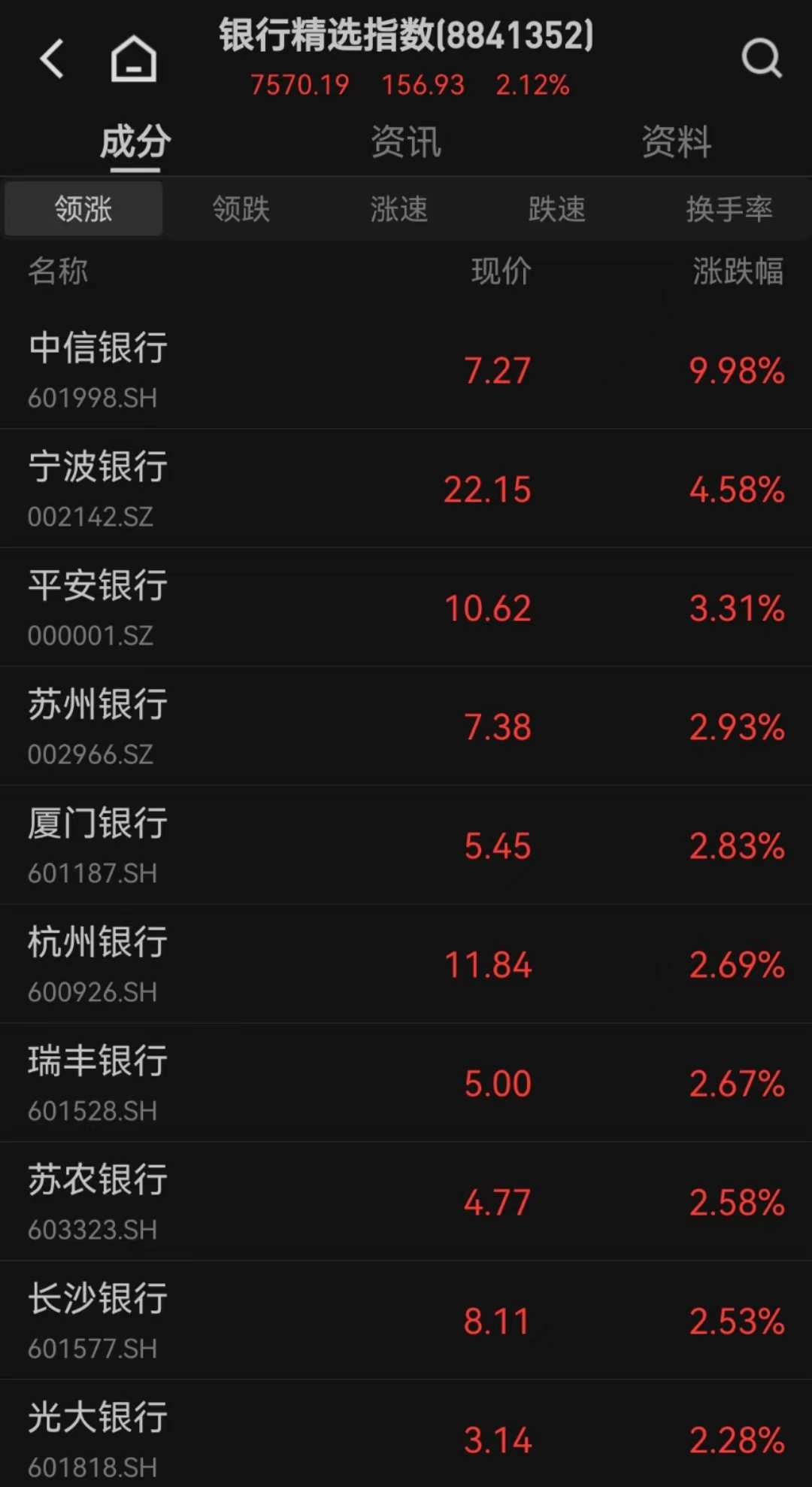Open 瑞丰银行 stock row

click(406, 1083)
